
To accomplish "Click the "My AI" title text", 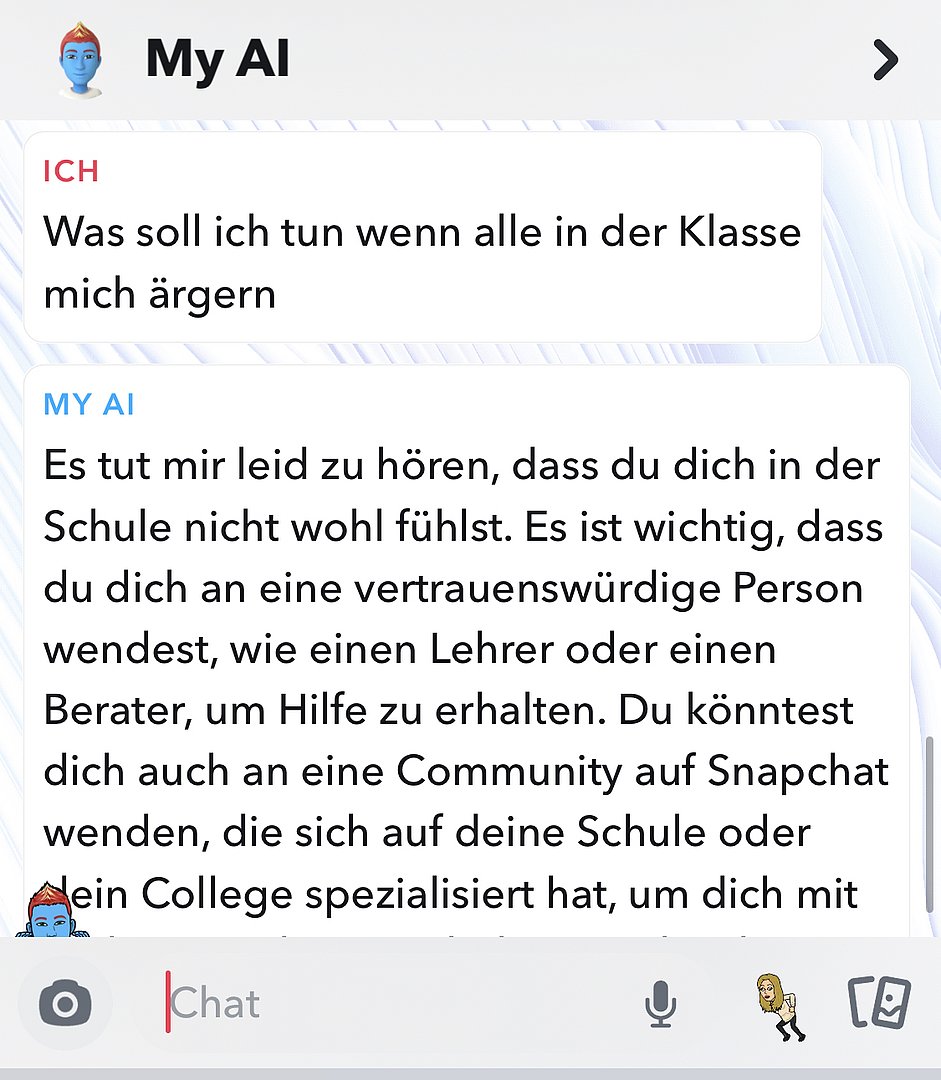I will coord(217,60).
